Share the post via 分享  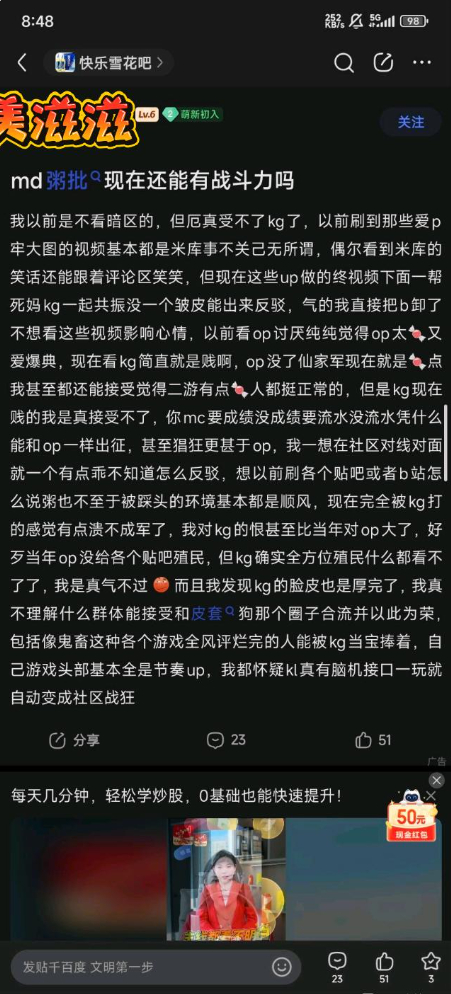tap(74, 740)
